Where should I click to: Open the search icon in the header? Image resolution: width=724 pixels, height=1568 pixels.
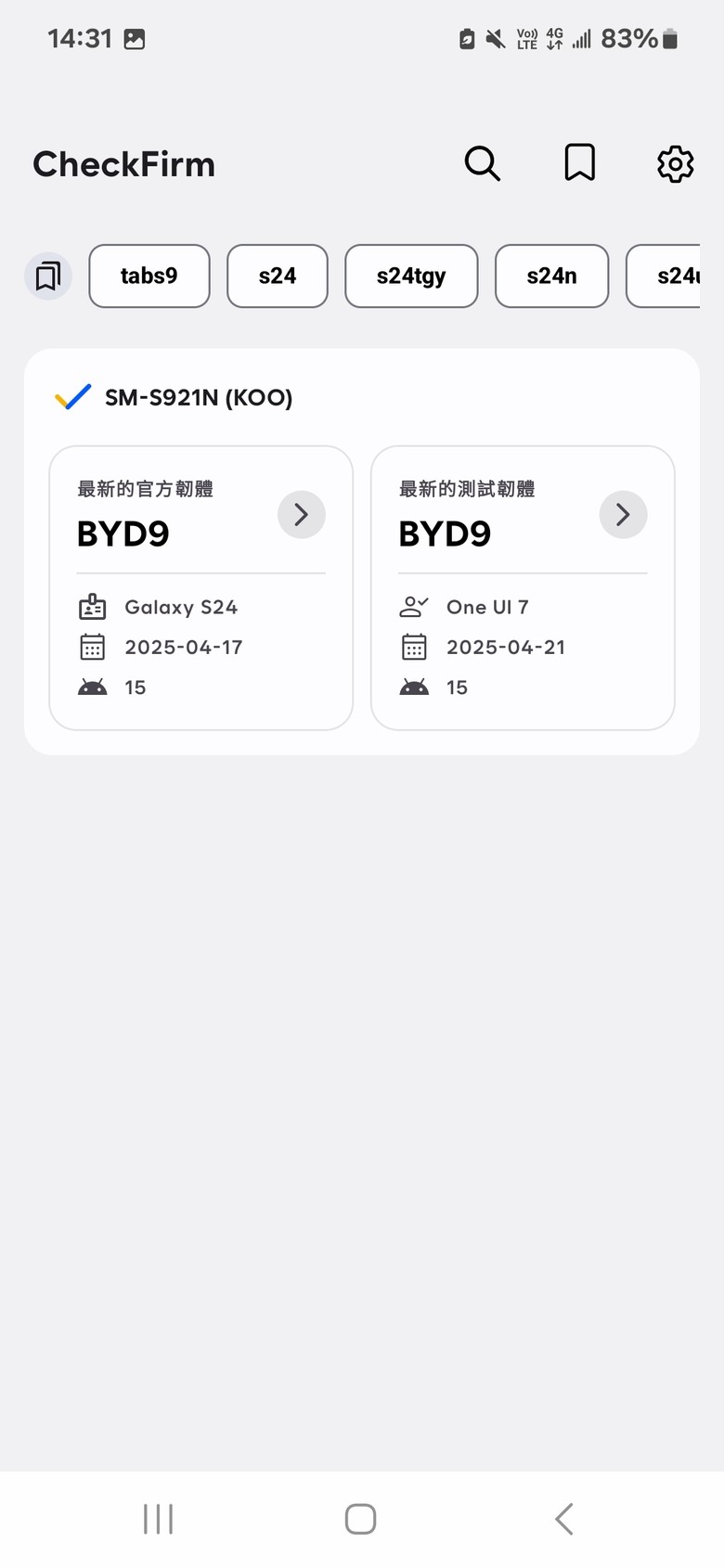pyautogui.click(x=483, y=163)
